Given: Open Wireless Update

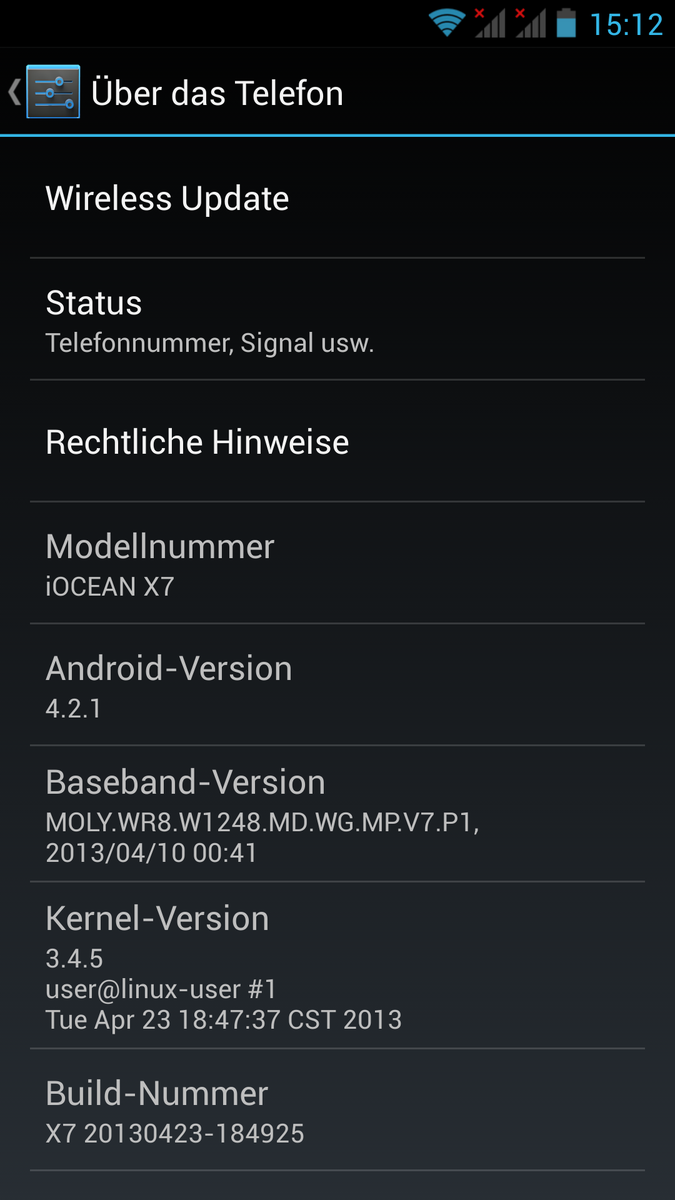Looking at the screenshot, I should [337, 198].
